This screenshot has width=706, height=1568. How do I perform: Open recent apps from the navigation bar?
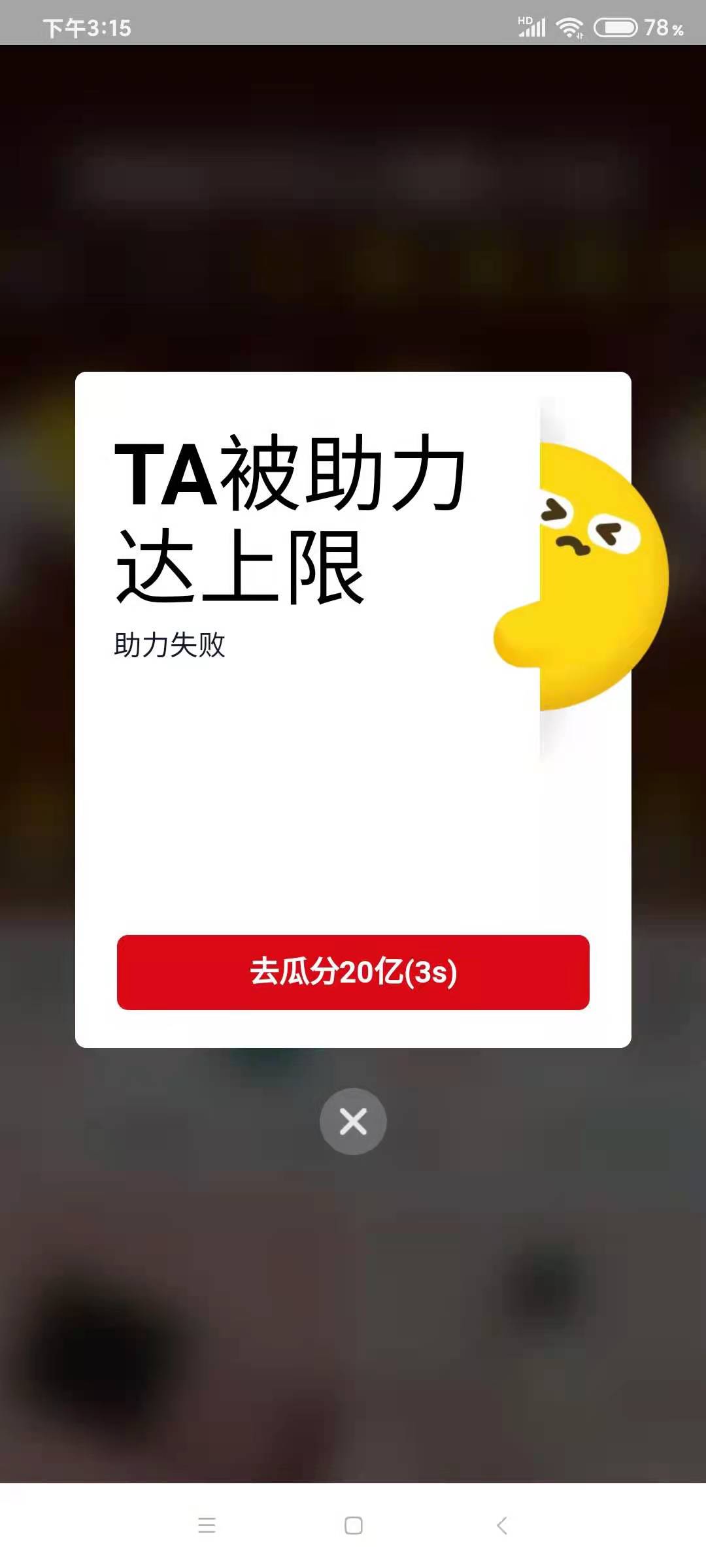(207, 1526)
